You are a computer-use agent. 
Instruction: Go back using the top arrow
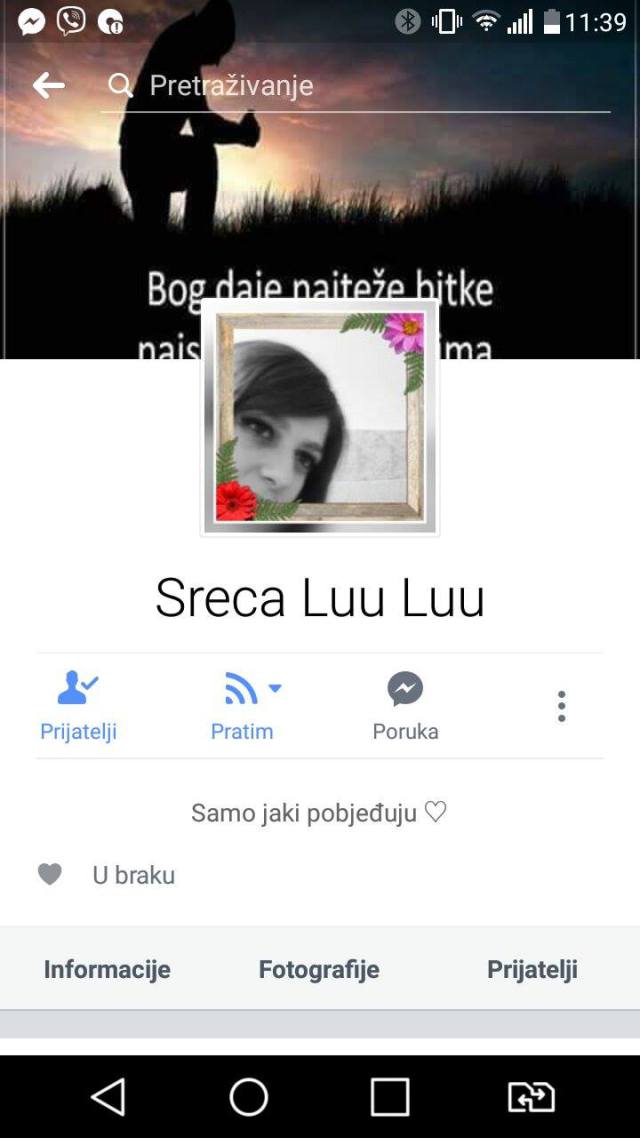point(48,86)
